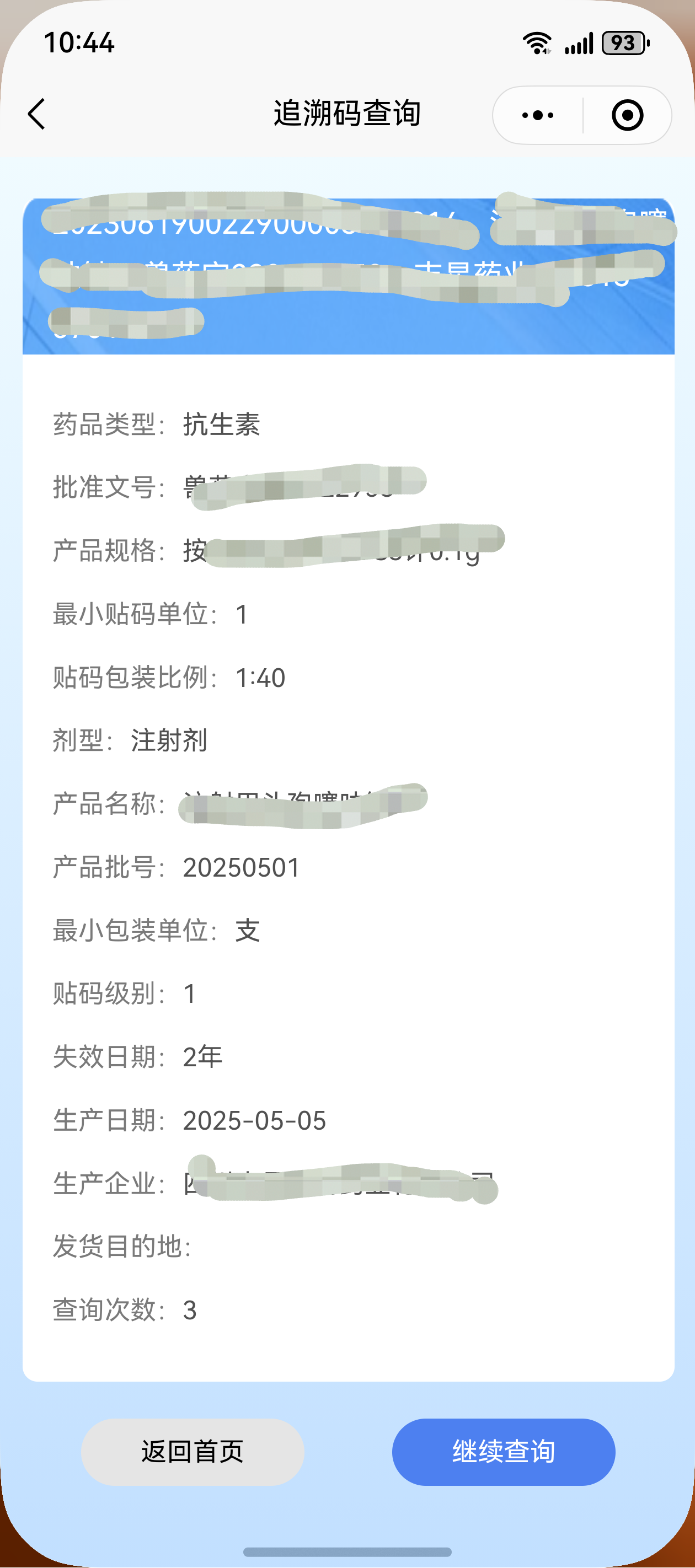Open the mini program three-dot menu
This screenshot has height=1568, width=695.
[538, 115]
